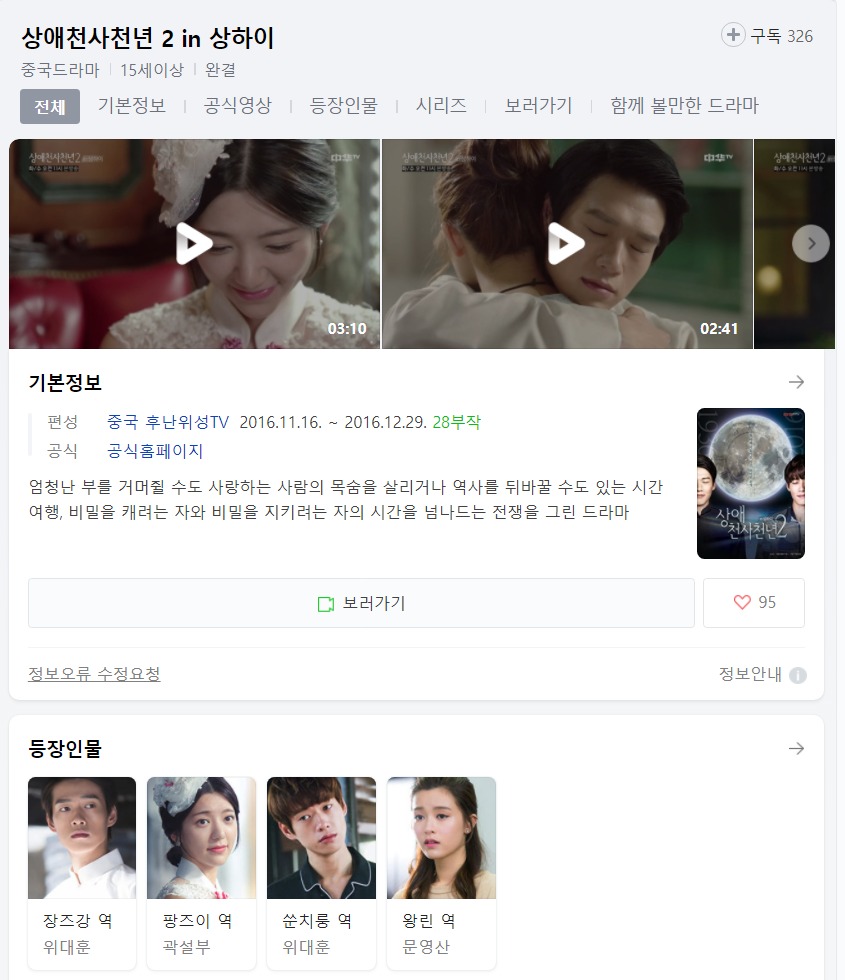Open the 보러가기 tab
845x980 pixels.
539,106
